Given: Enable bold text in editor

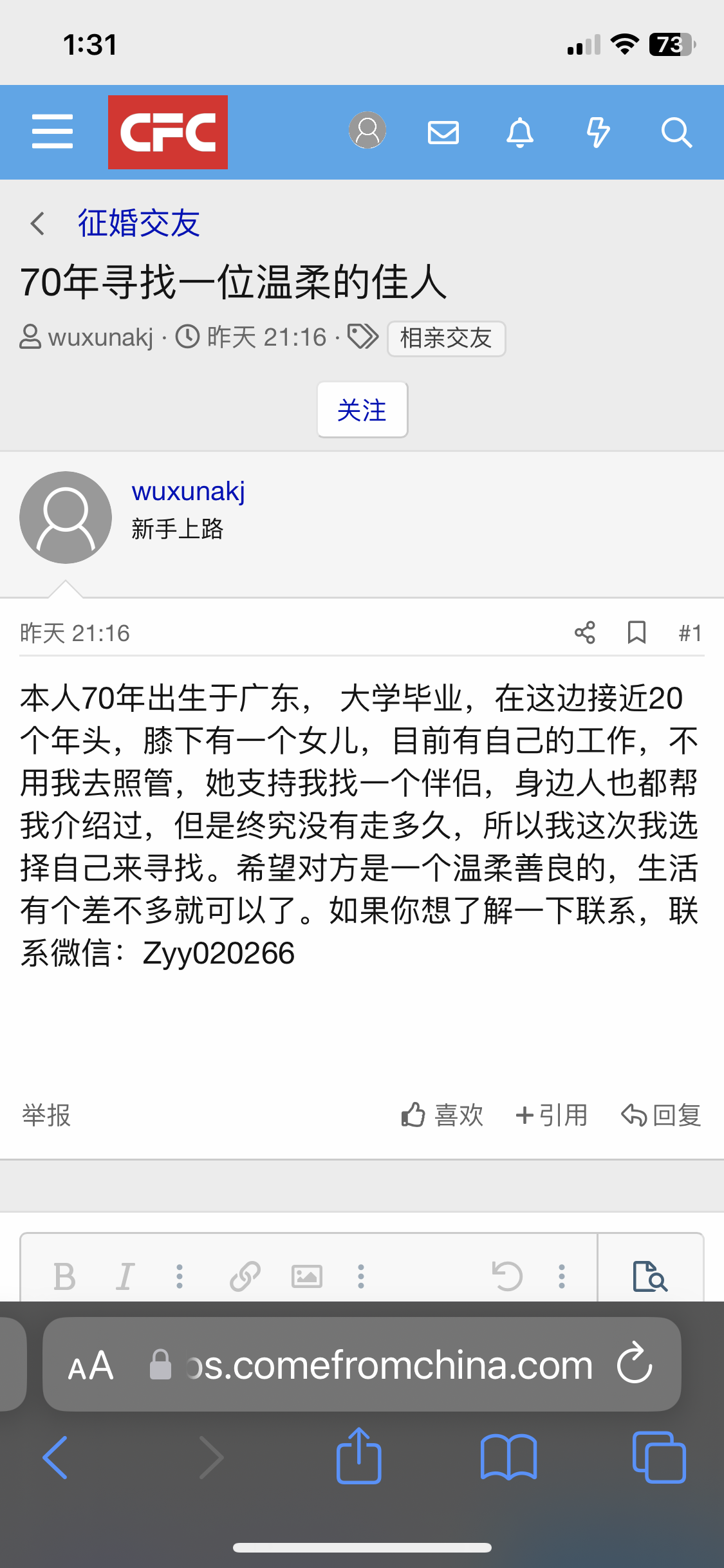Looking at the screenshot, I should point(64,1276).
